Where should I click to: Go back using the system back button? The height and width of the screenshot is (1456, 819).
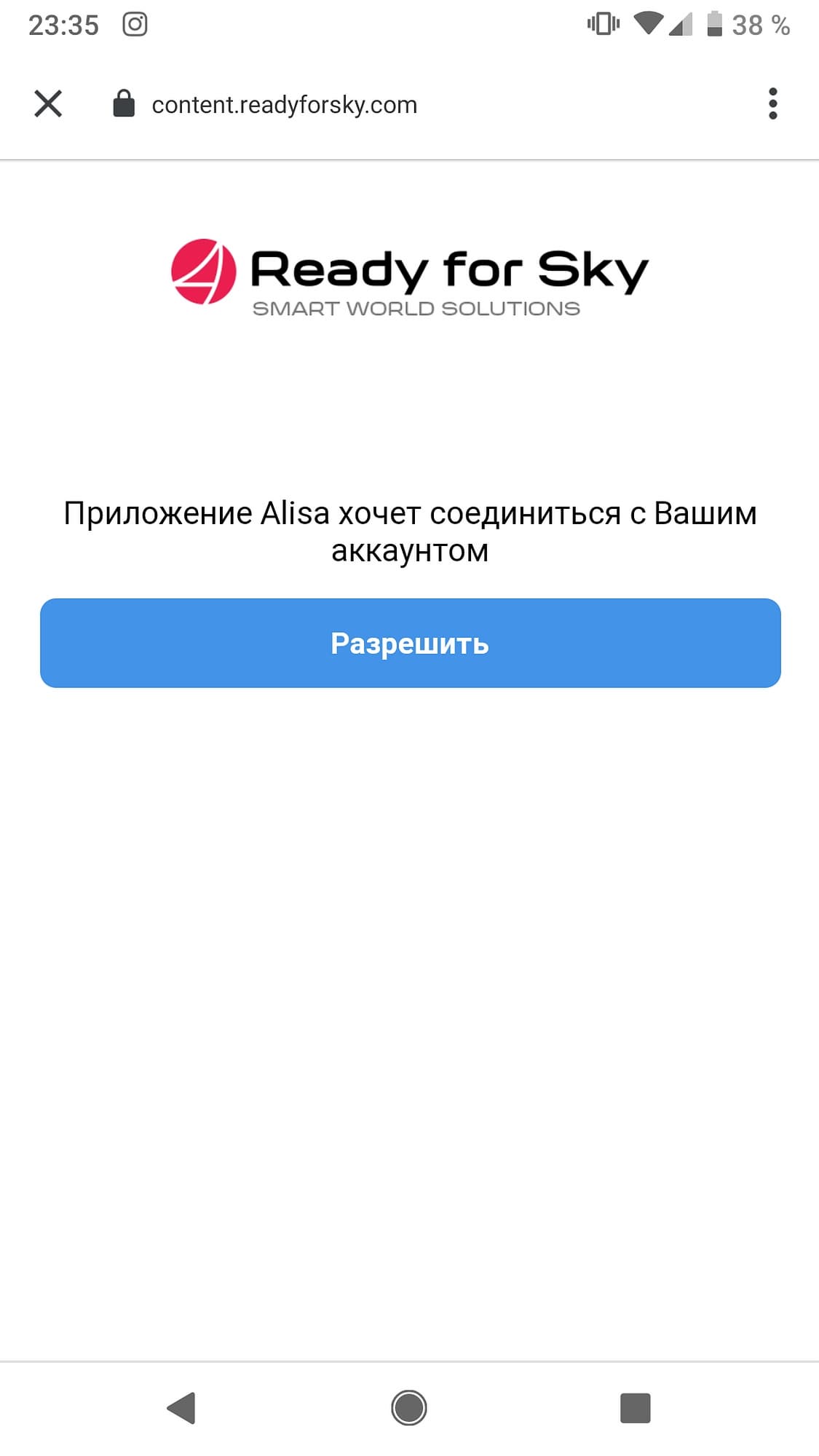point(182,1407)
